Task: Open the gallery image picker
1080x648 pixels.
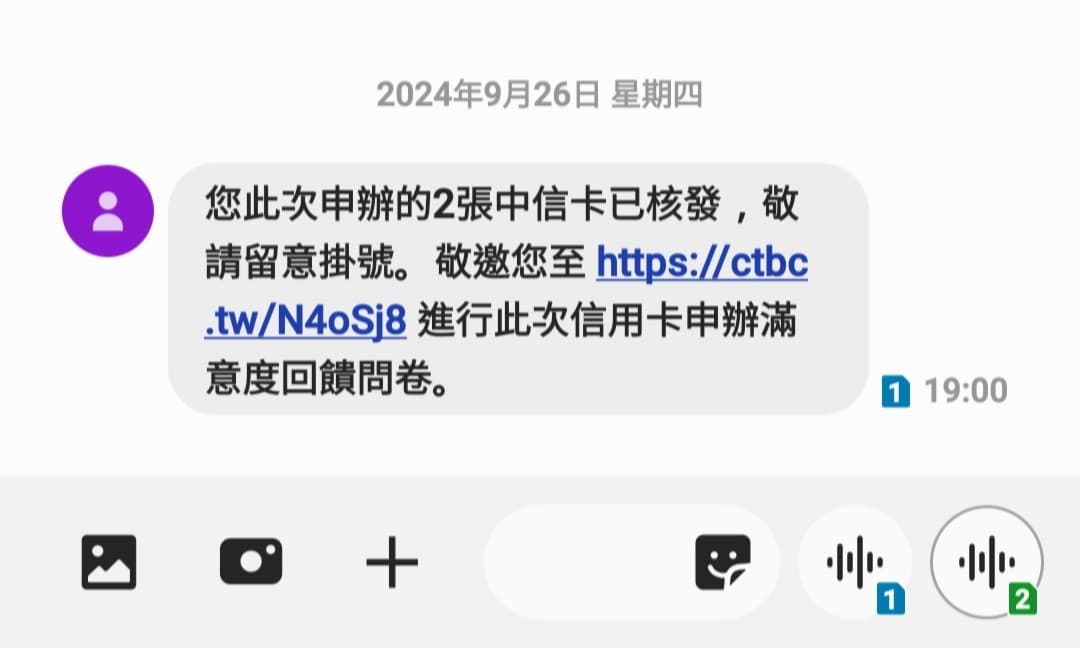Action: point(108,562)
